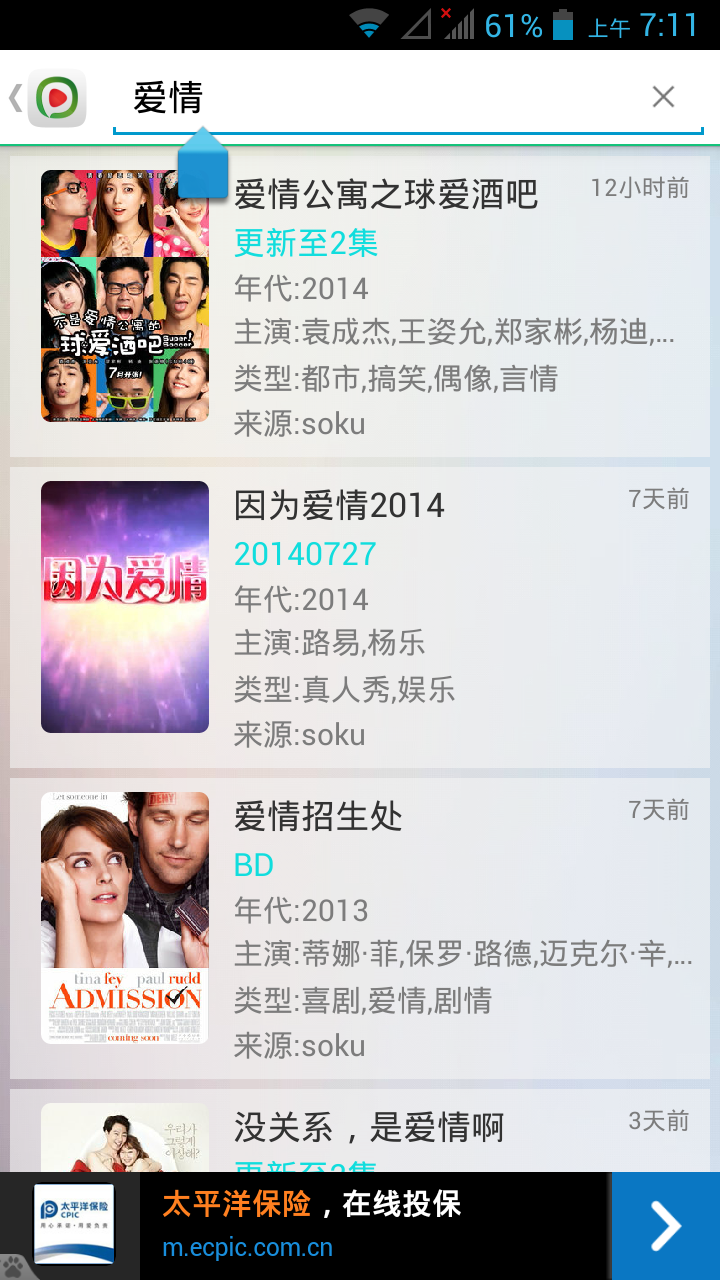This screenshot has width=720, height=1280.
Task: Clear the search text with the X
Action: [663, 97]
